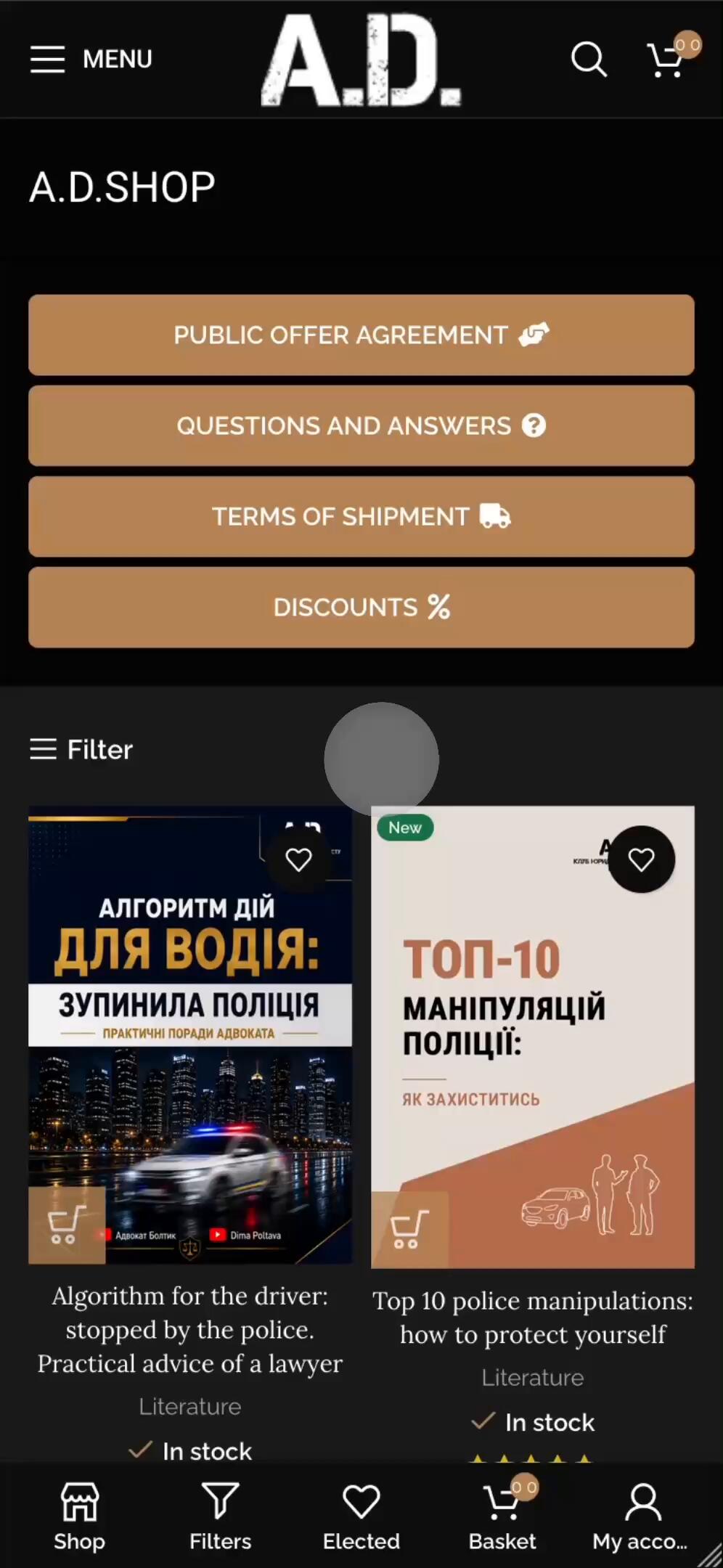
Task: Open the MENU drawer
Action: point(91,59)
